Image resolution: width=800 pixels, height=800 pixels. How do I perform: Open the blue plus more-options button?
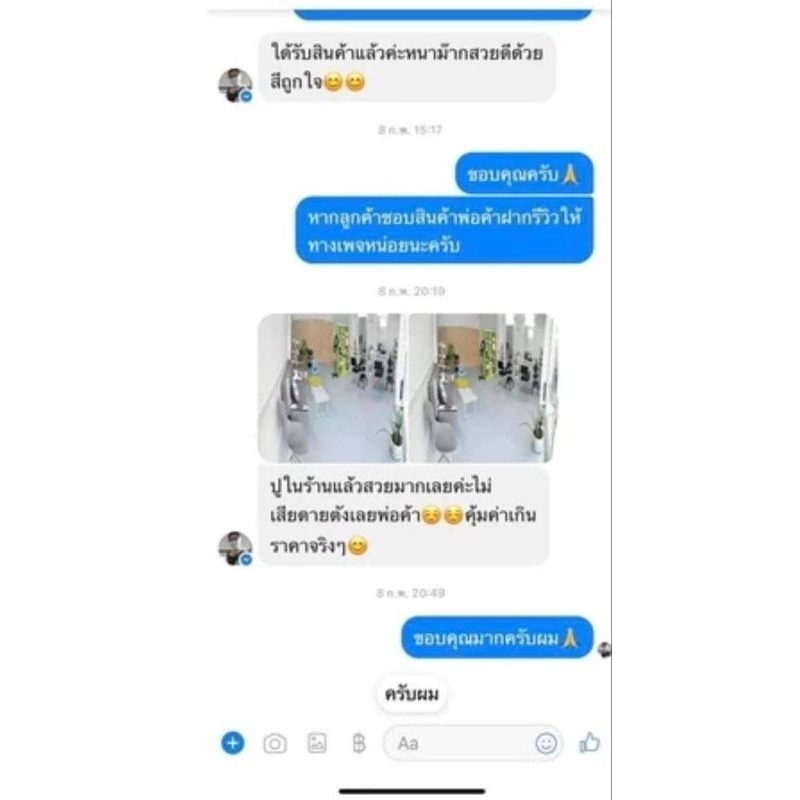(x=233, y=743)
